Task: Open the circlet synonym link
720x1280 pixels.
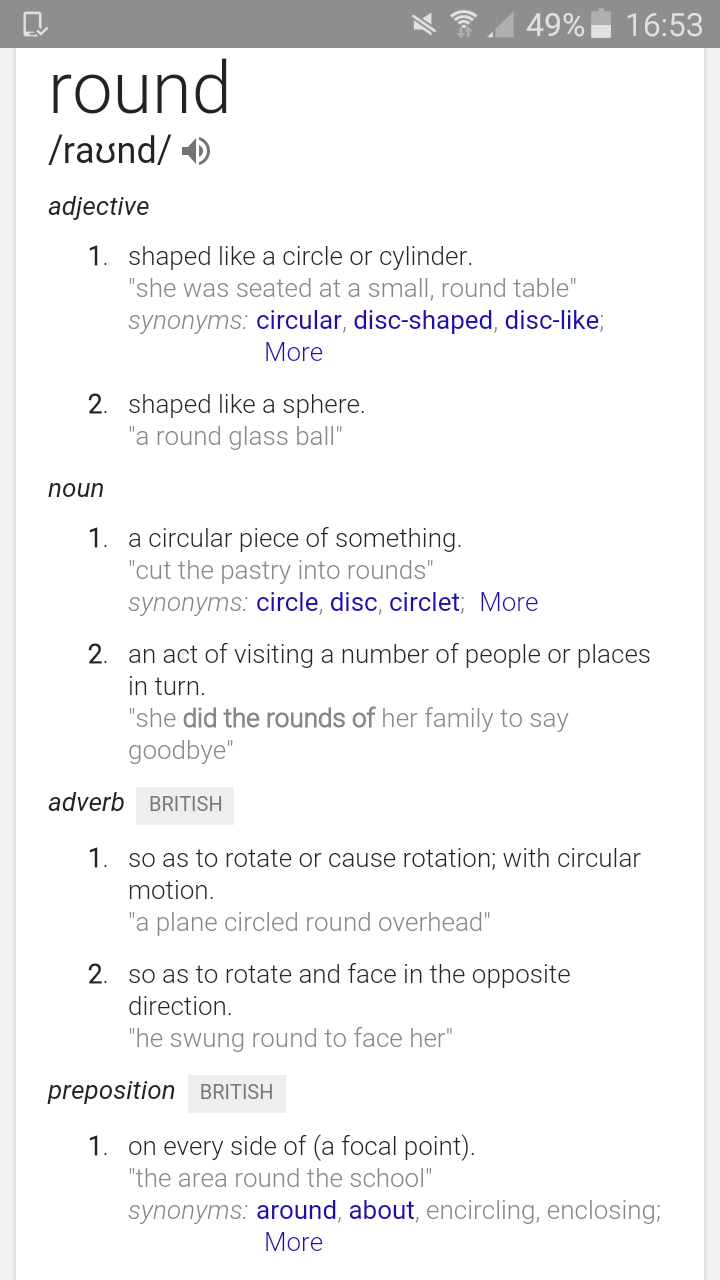Action: pyautogui.click(x=425, y=602)
